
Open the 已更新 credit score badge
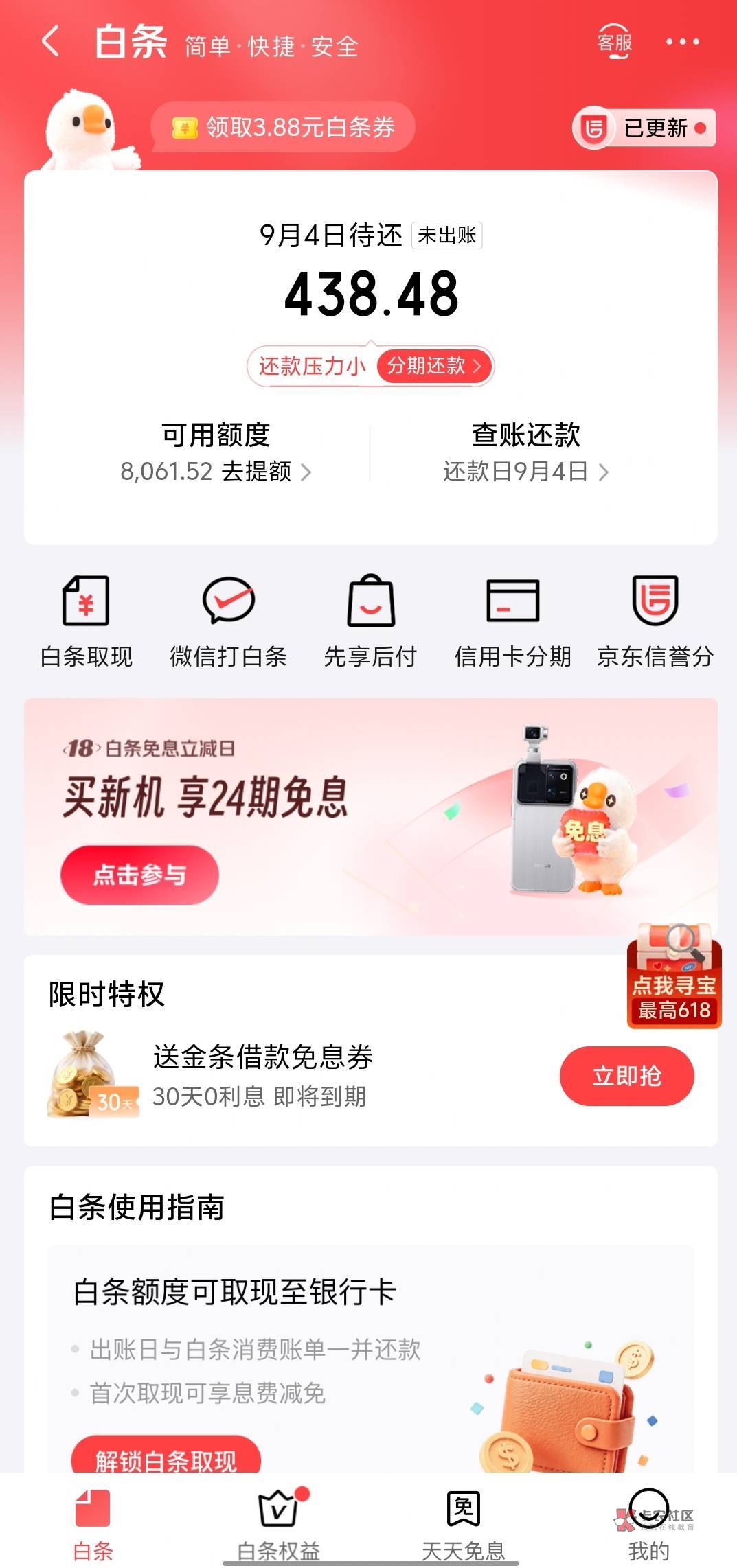point(644,128)
